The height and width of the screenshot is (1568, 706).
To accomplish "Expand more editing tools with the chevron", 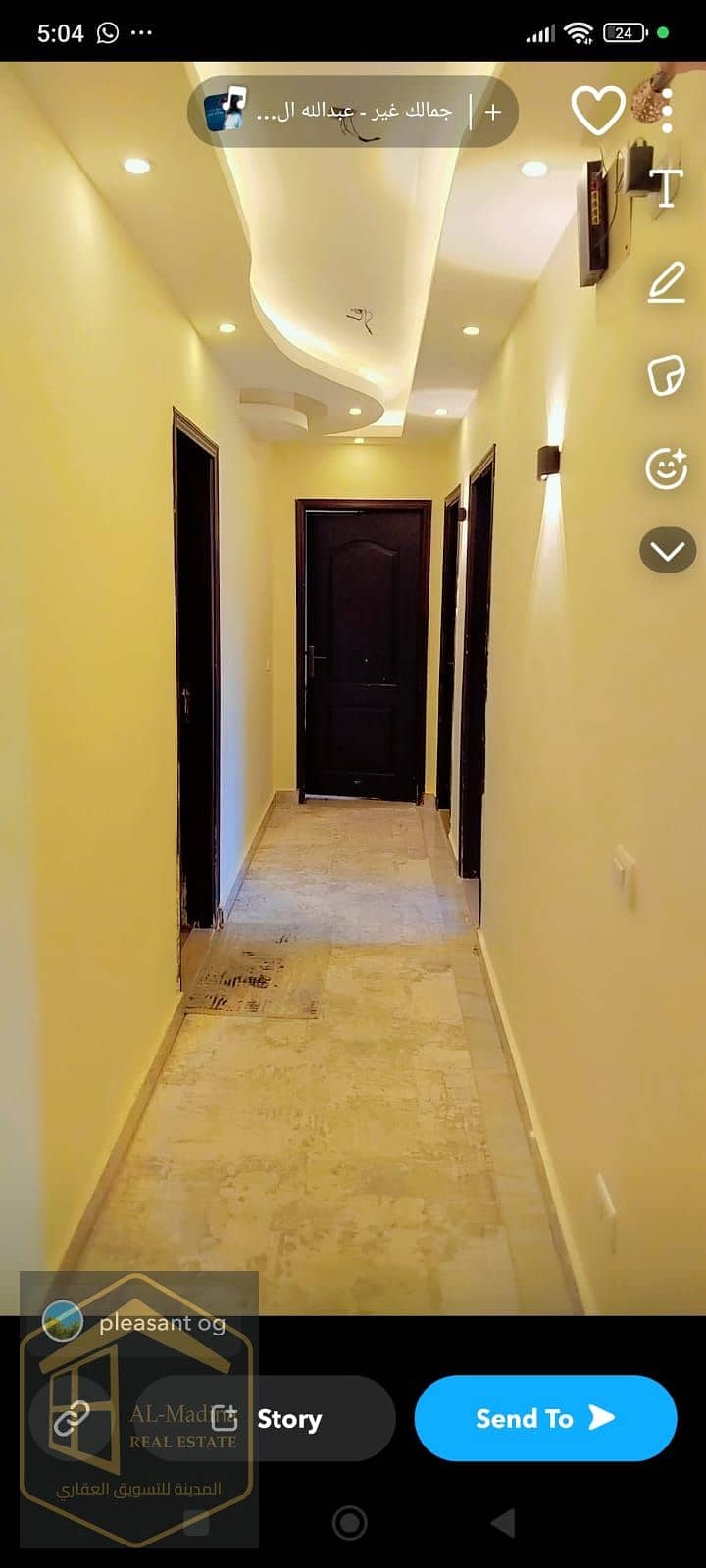I will pyautogui.click(x=668, y=551).
